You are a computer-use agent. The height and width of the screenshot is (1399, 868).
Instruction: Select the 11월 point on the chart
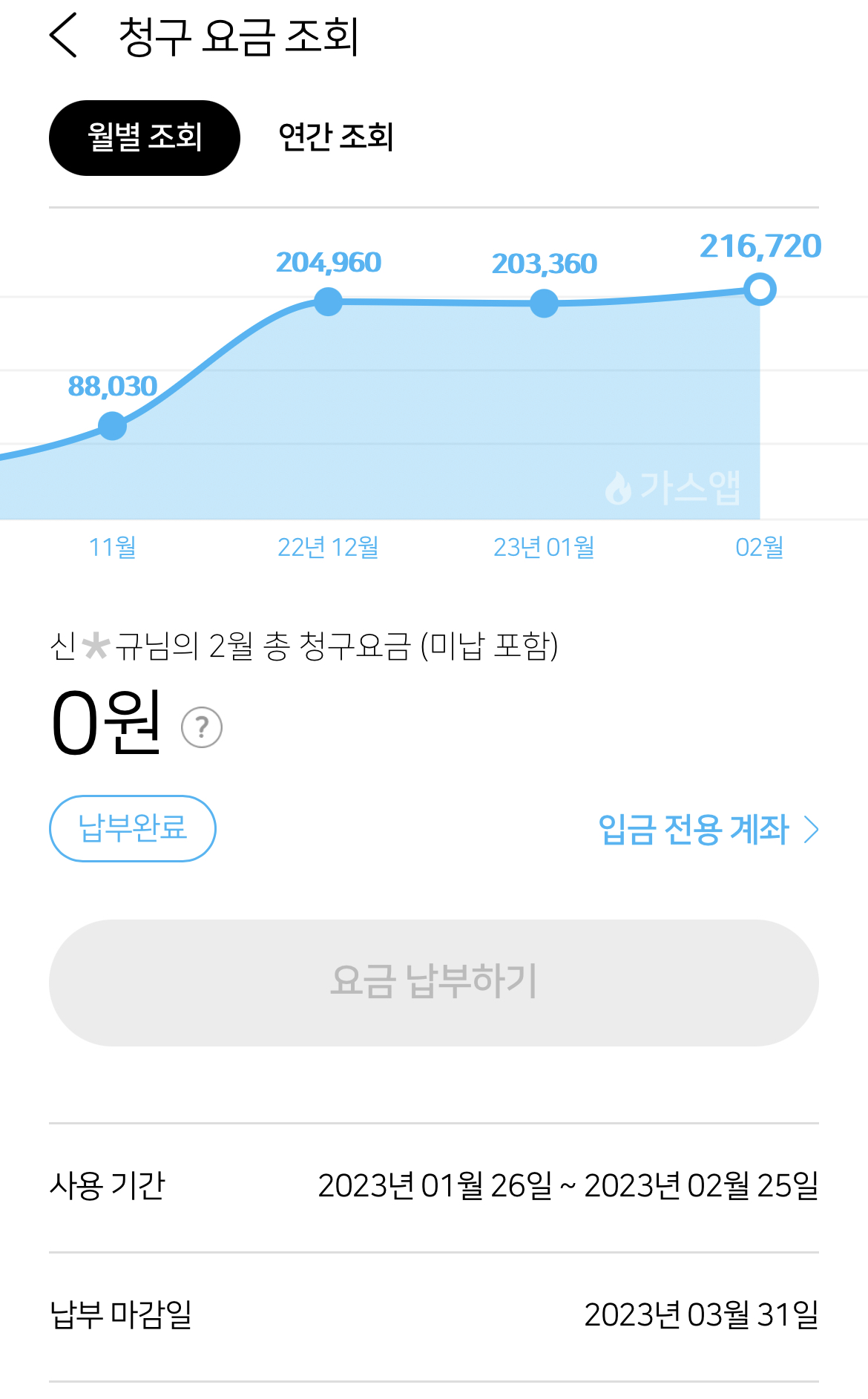tap(112, 426)
